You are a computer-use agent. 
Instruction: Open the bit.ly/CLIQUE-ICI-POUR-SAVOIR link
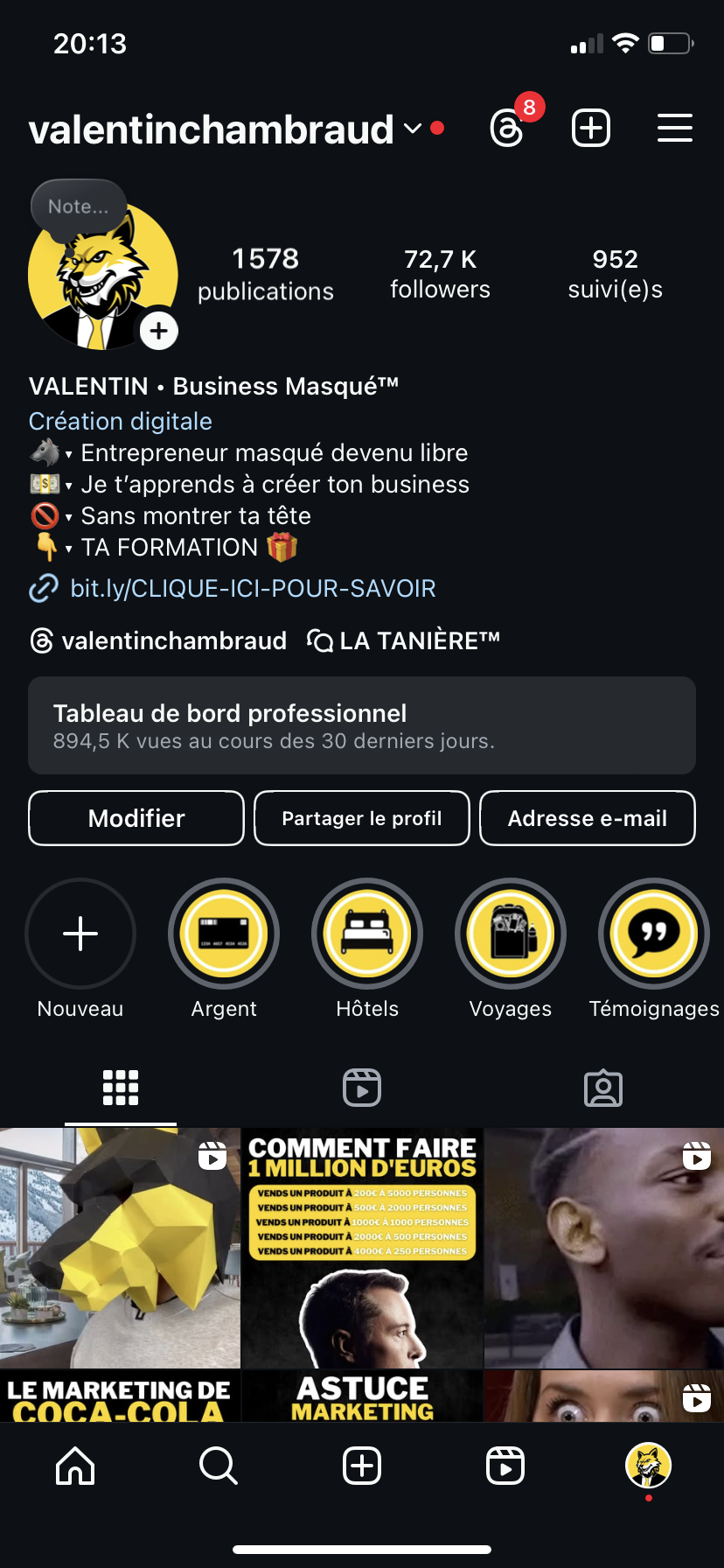point(252,589)
